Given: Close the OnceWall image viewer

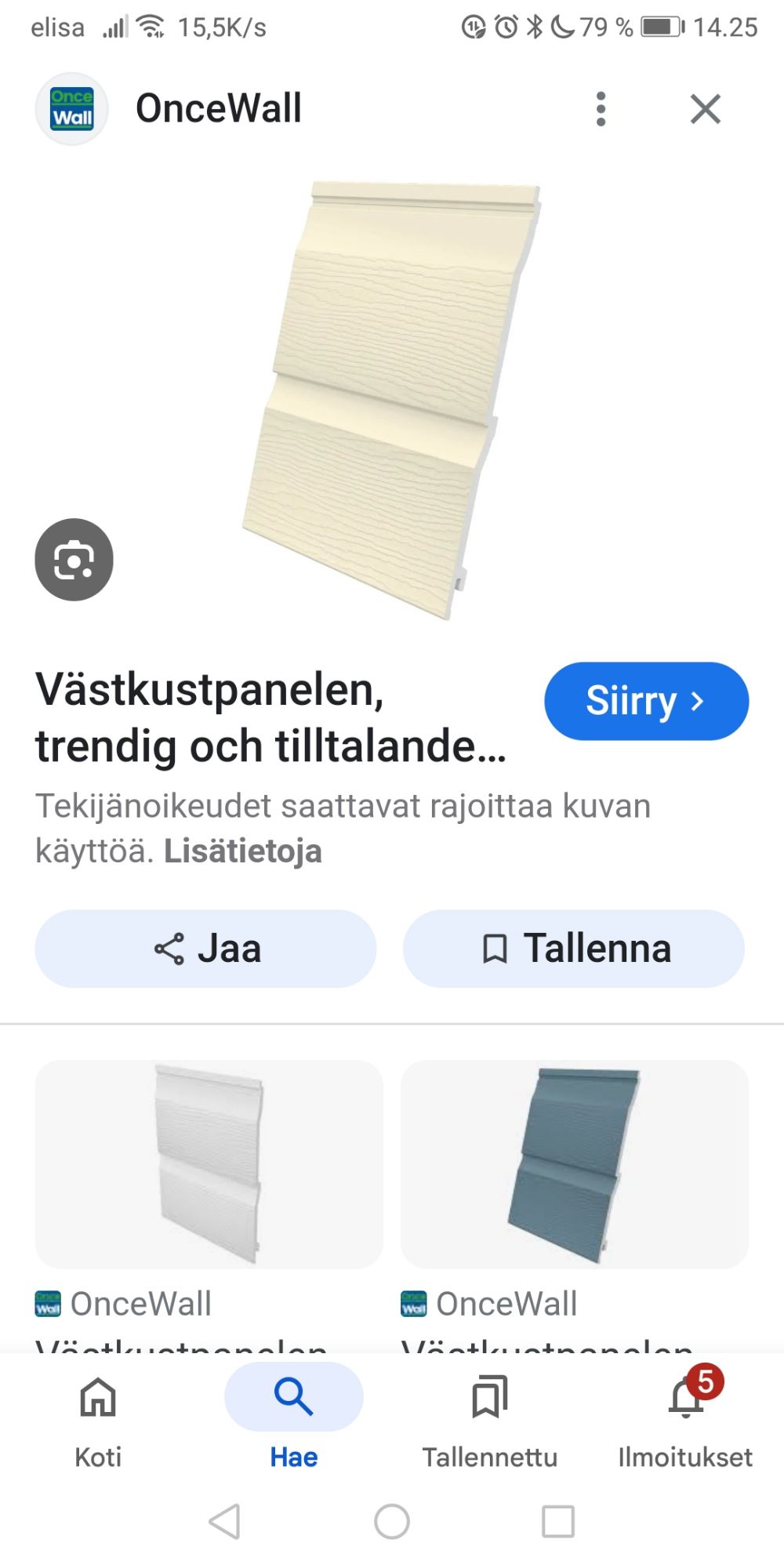Looking at the screenshot, I should 705,109.
